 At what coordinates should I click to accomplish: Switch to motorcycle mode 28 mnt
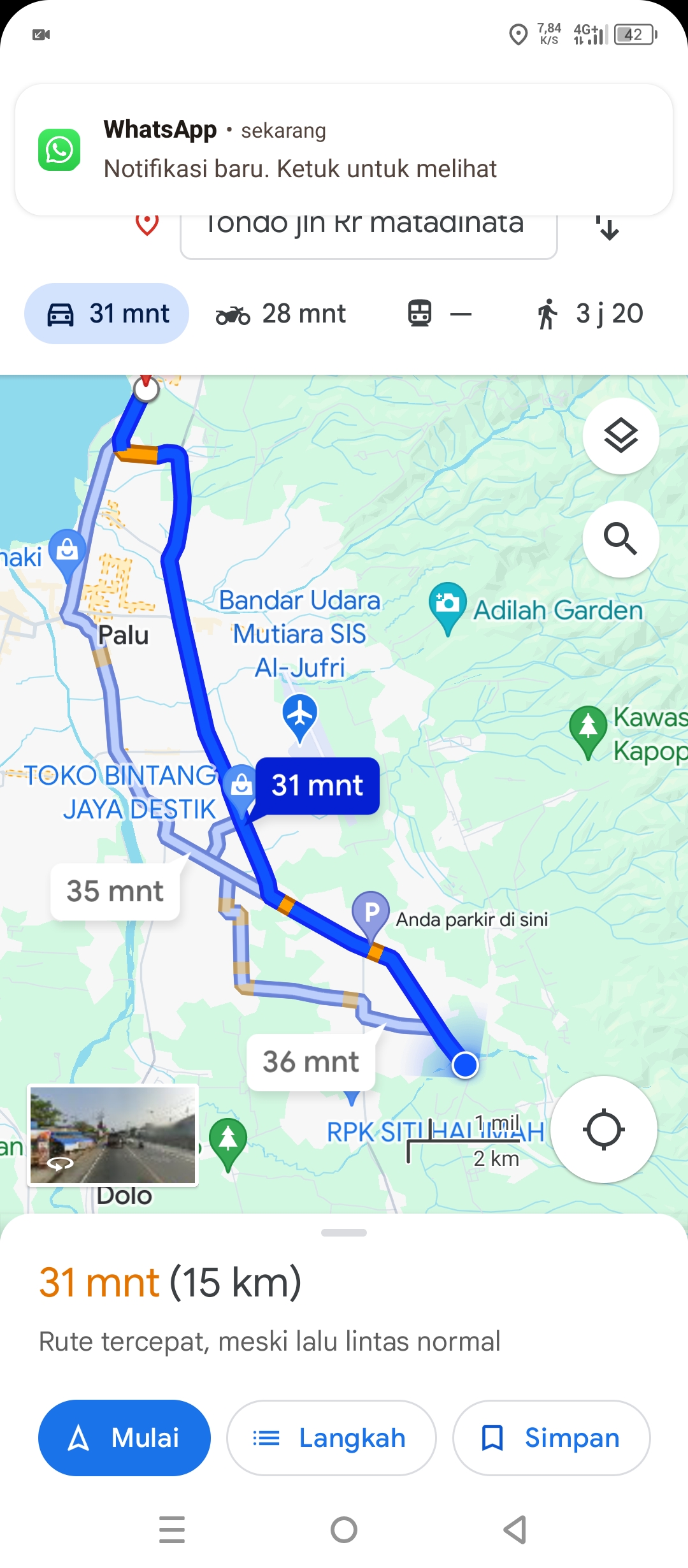pos(280,314)
